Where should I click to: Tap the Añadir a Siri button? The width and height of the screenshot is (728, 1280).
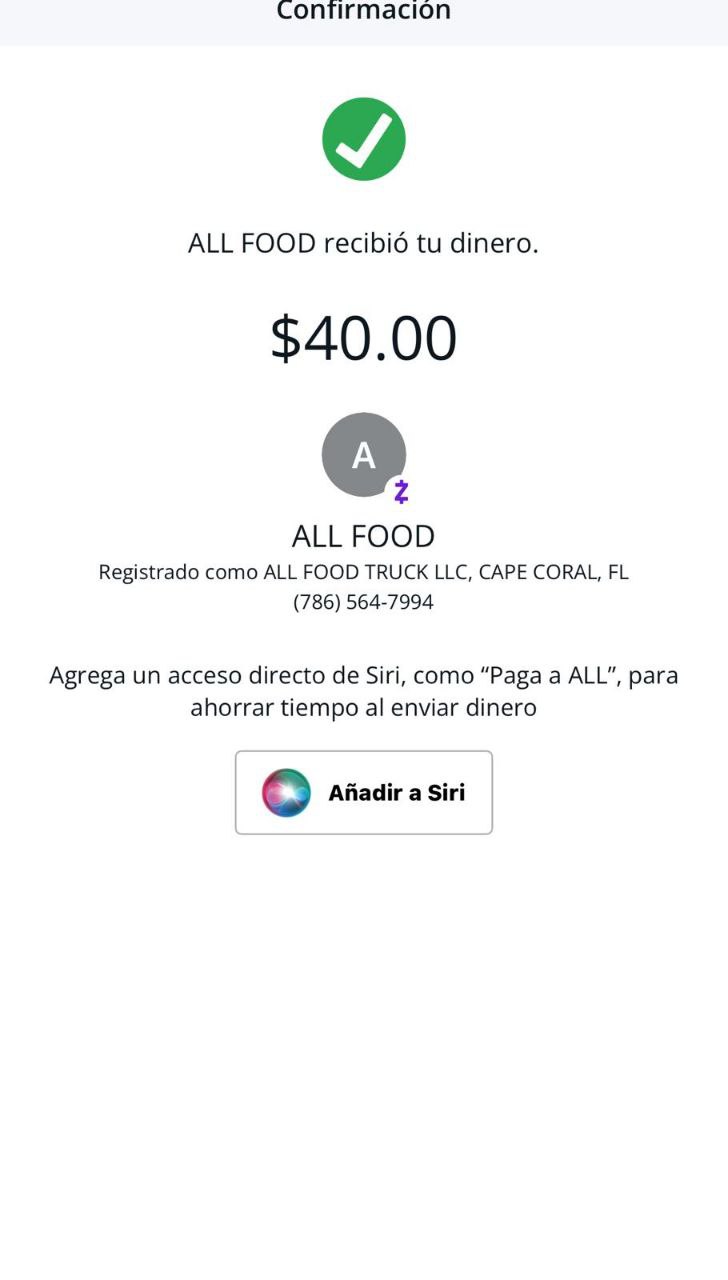tap(364, 792)
